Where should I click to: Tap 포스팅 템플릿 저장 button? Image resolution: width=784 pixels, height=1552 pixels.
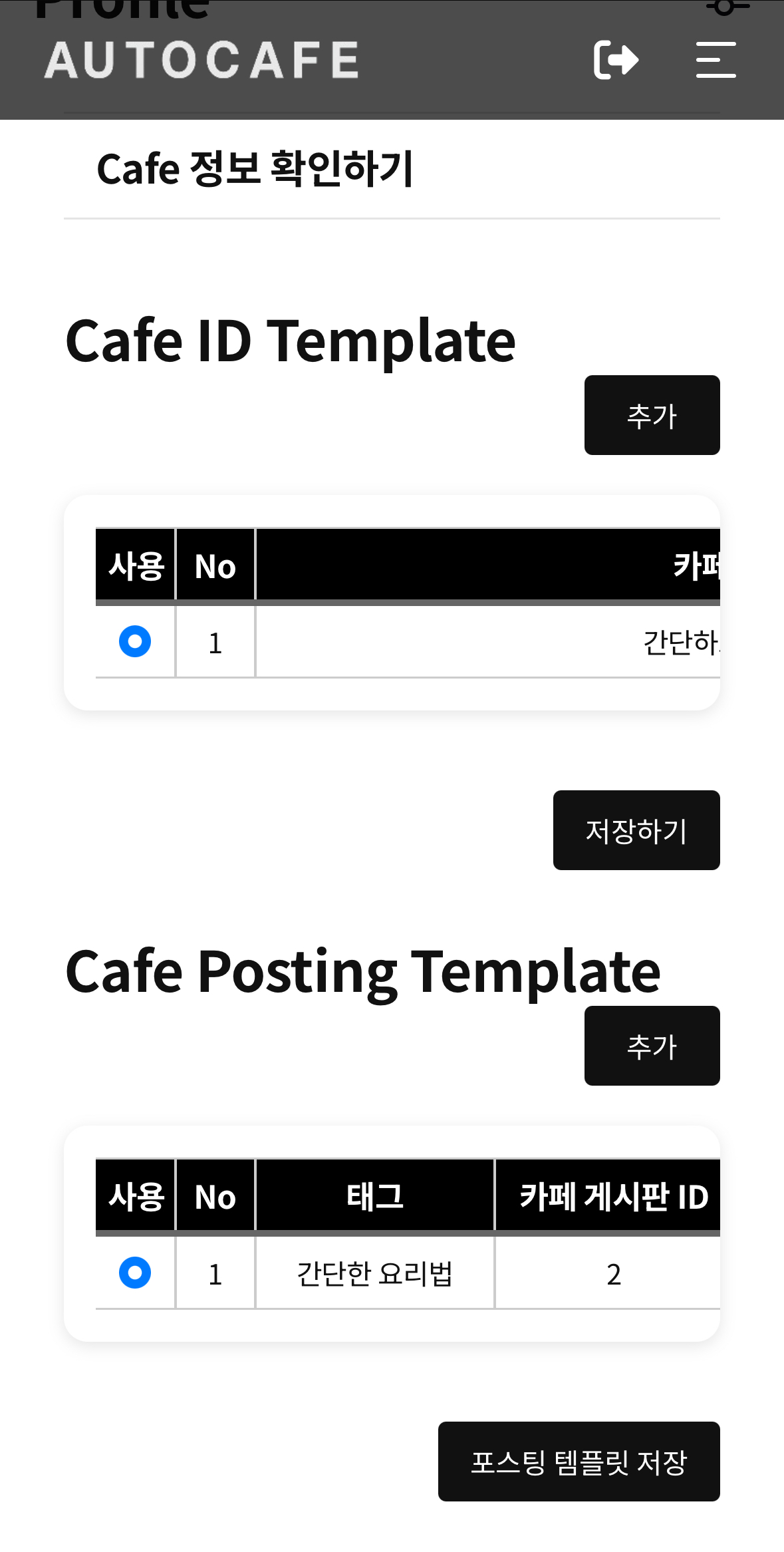[579, 1462]
